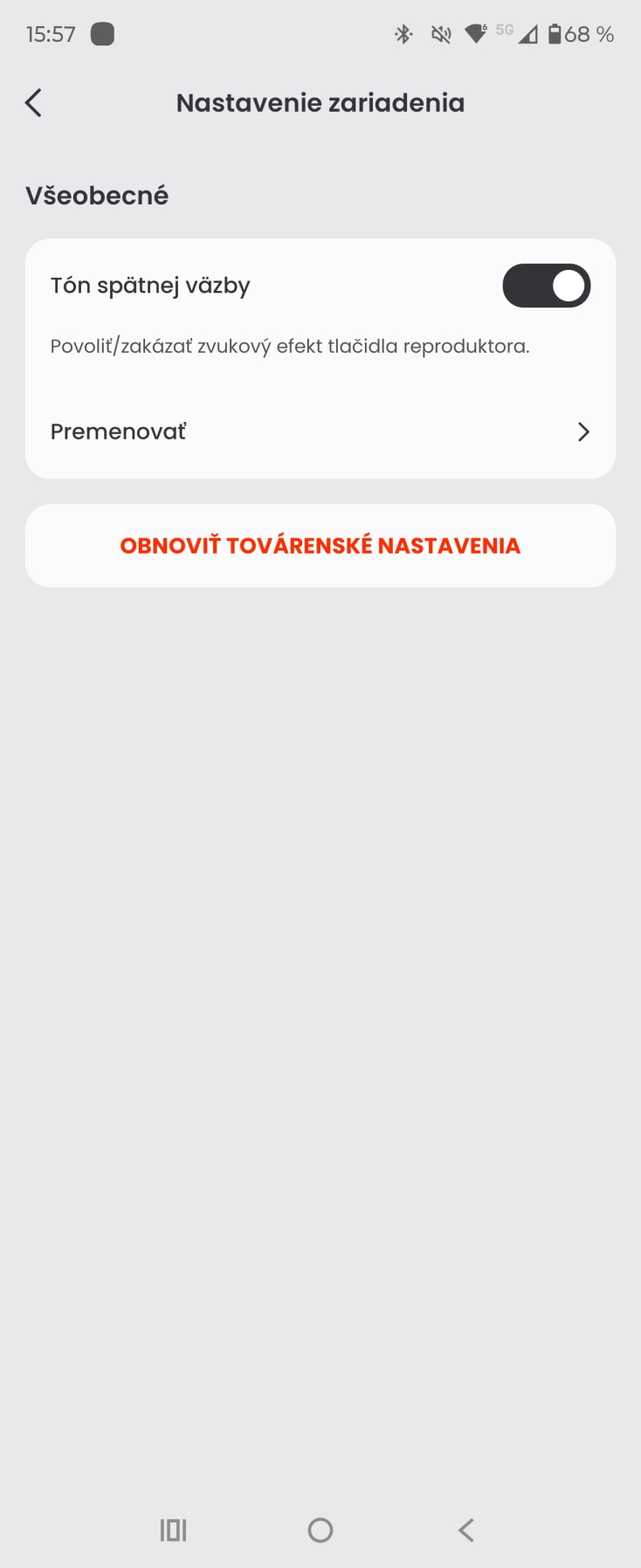Go back from Nastavenie zariadenia screen
Viewport: 641px width, 1568px height.
pos(33,103)
